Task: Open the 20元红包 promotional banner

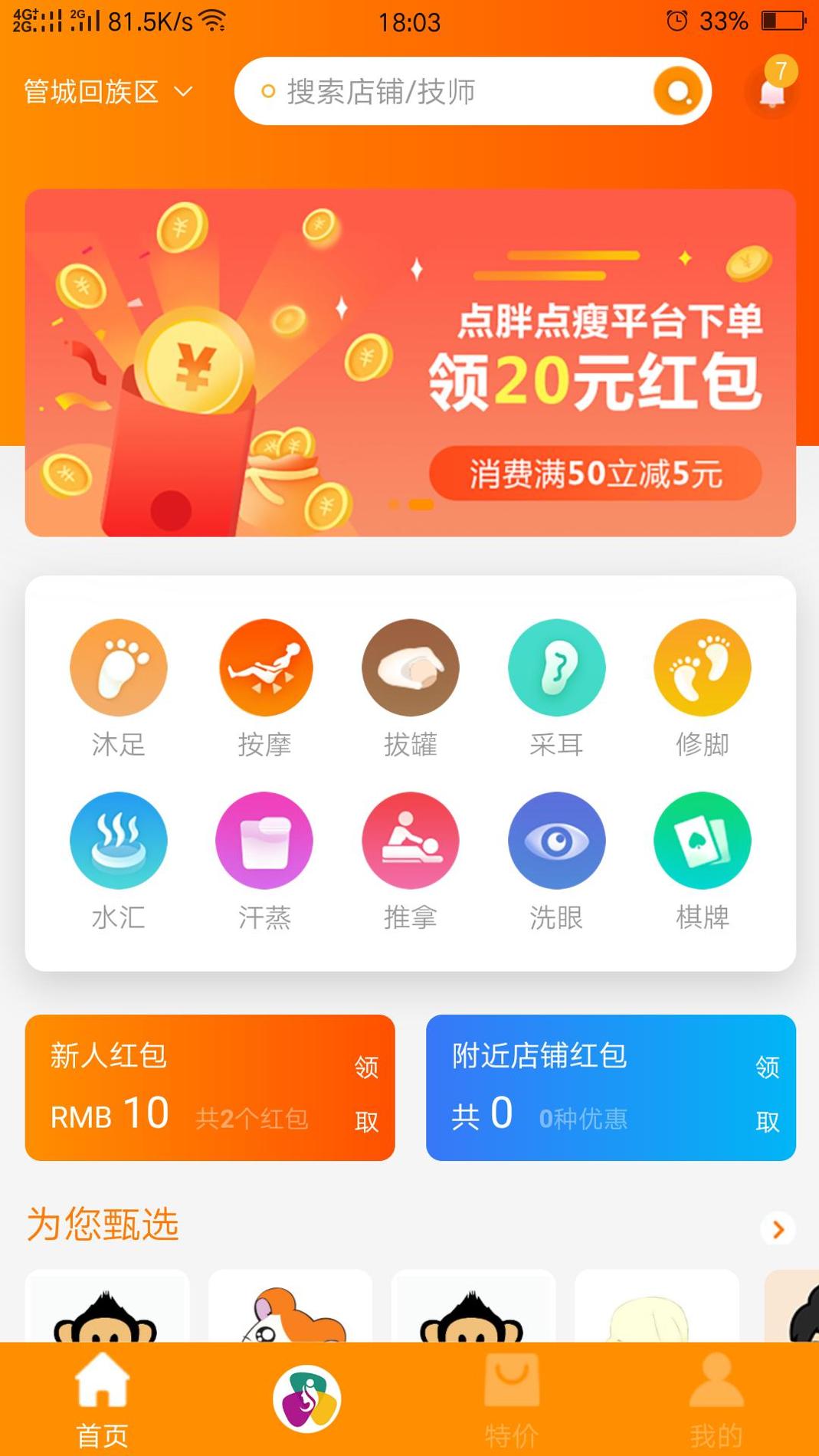Action: (409, 360)
